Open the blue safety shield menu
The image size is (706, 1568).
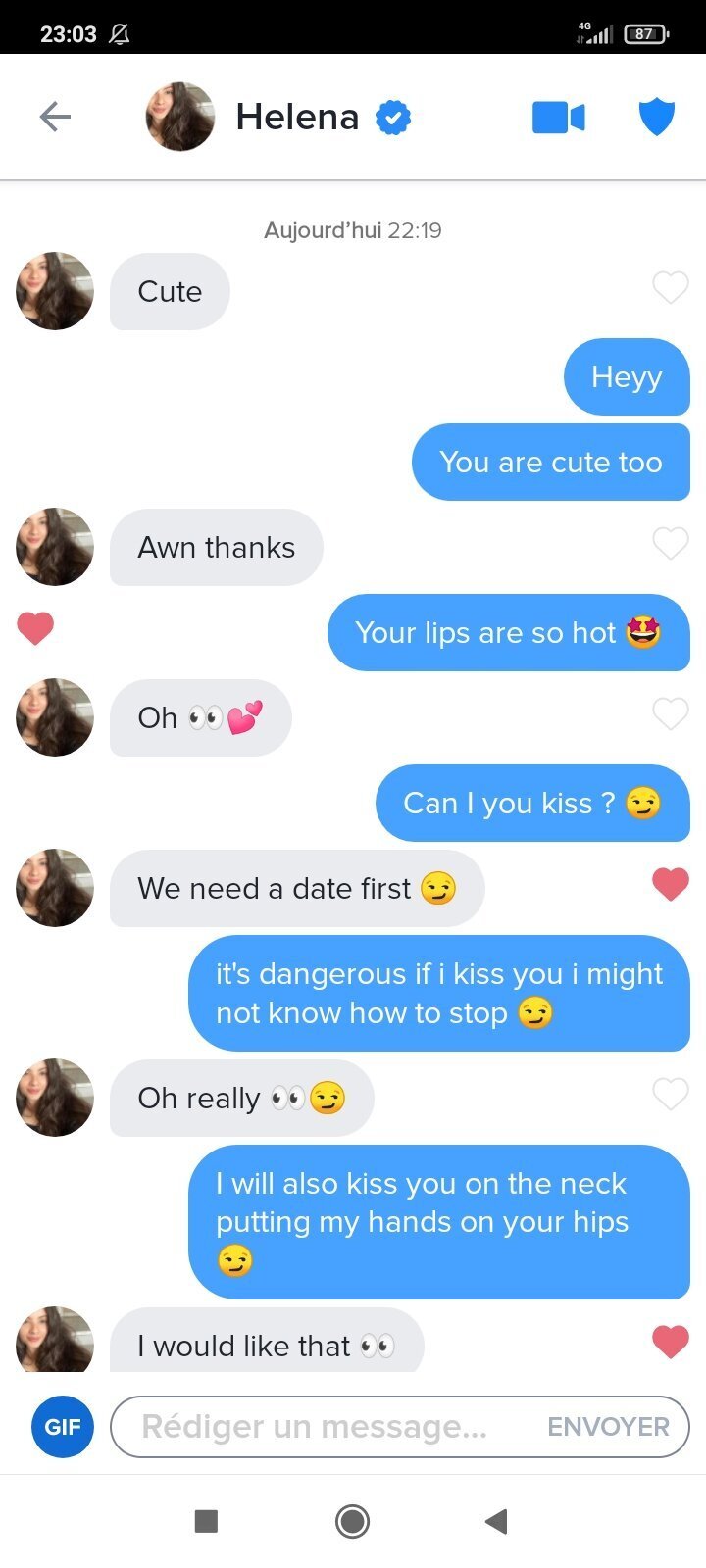657,118
